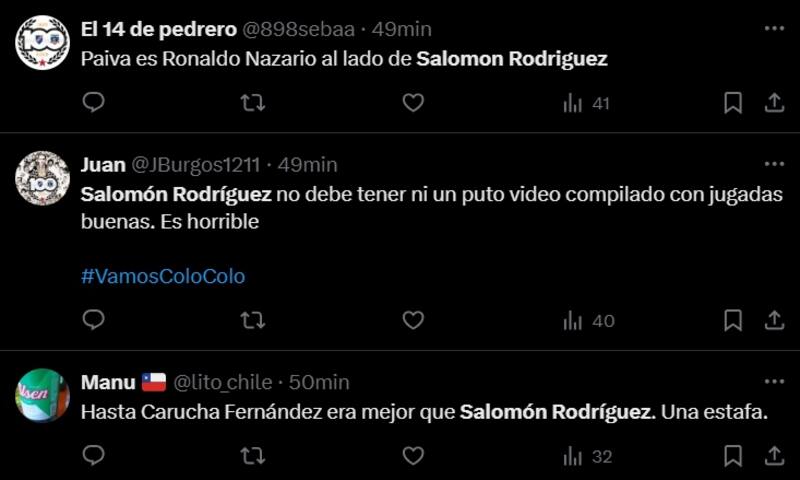Open Juan's profile picture
This screenshot has height=480, width=800.
(x=42, y=179)
